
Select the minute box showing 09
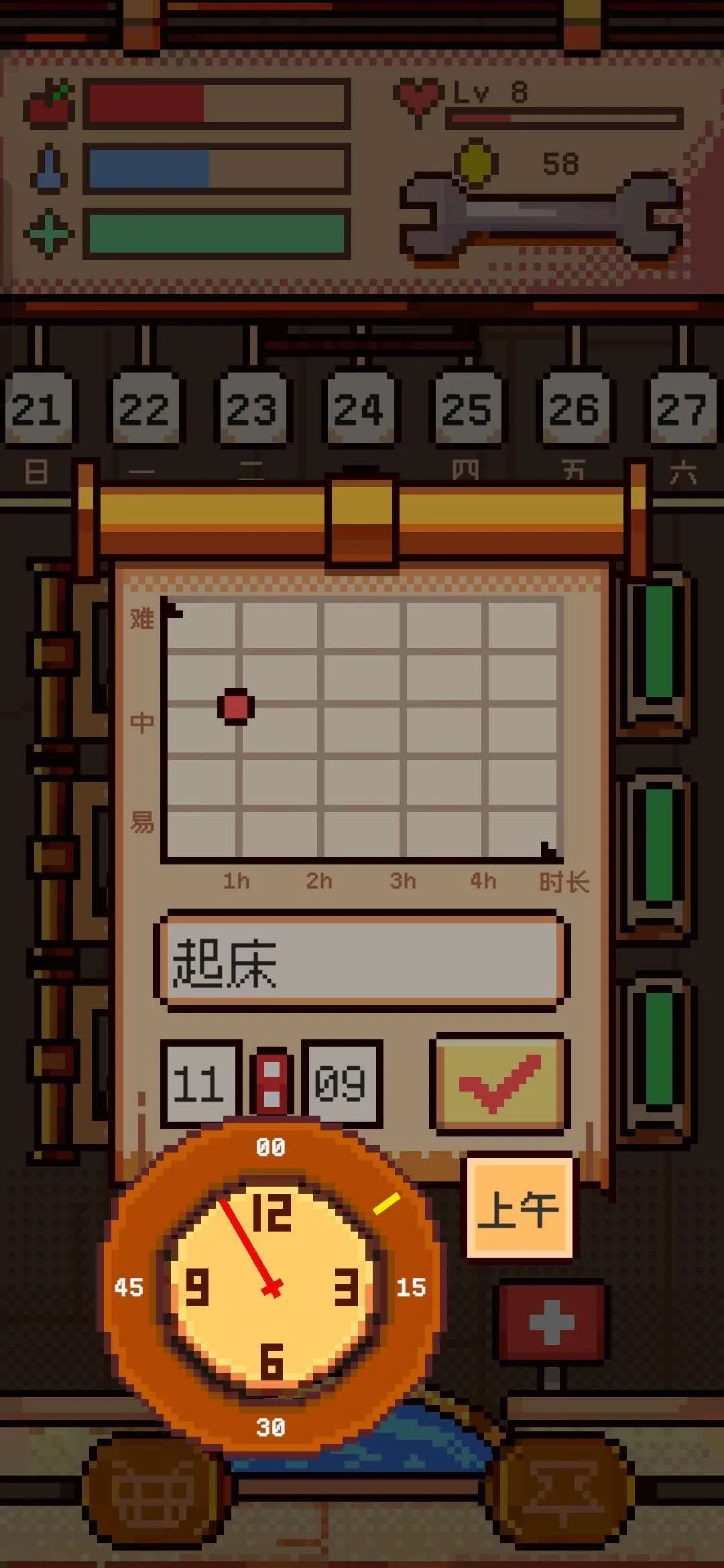pyautogui.click(x=341, y=1084)
